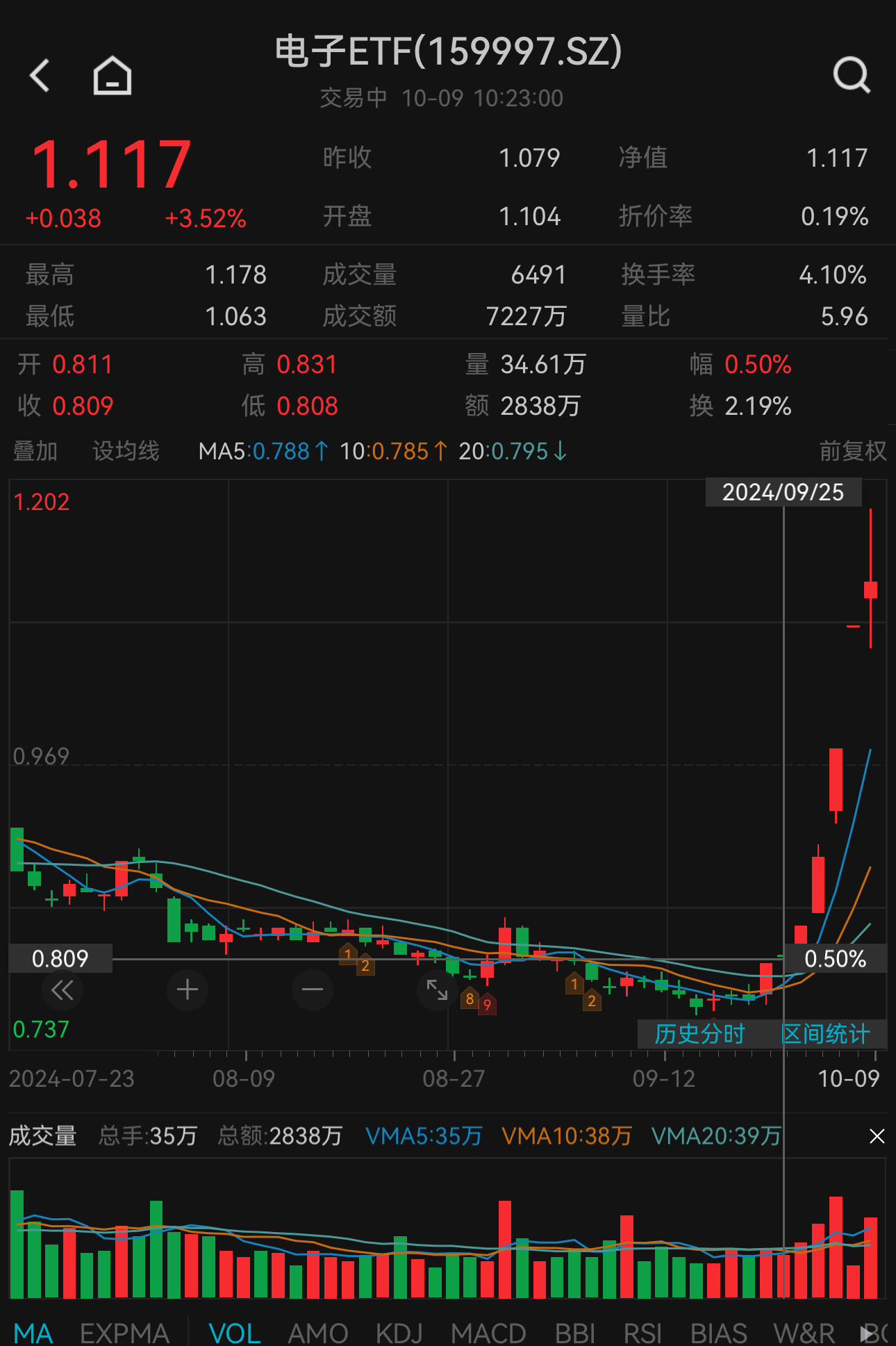Screen dimensions: 896x1346
Task: Tap the back arrow icon
Action: click(x=40, y=75)
